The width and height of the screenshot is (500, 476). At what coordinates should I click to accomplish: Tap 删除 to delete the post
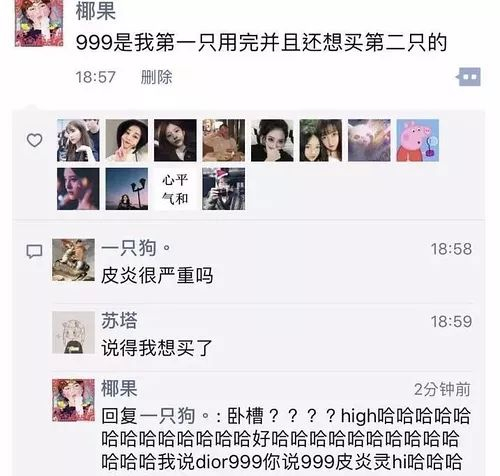point(156,77)
